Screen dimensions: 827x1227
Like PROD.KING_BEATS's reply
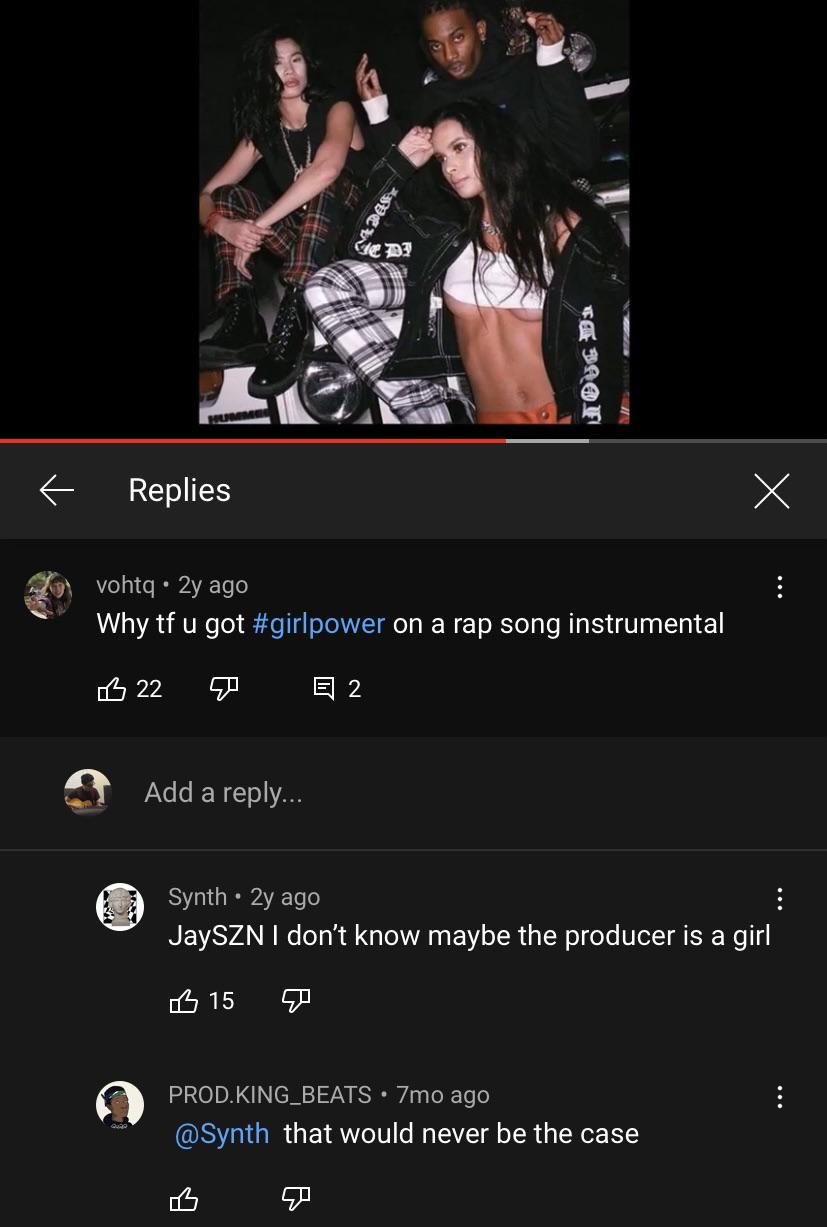coord(184,1198)
